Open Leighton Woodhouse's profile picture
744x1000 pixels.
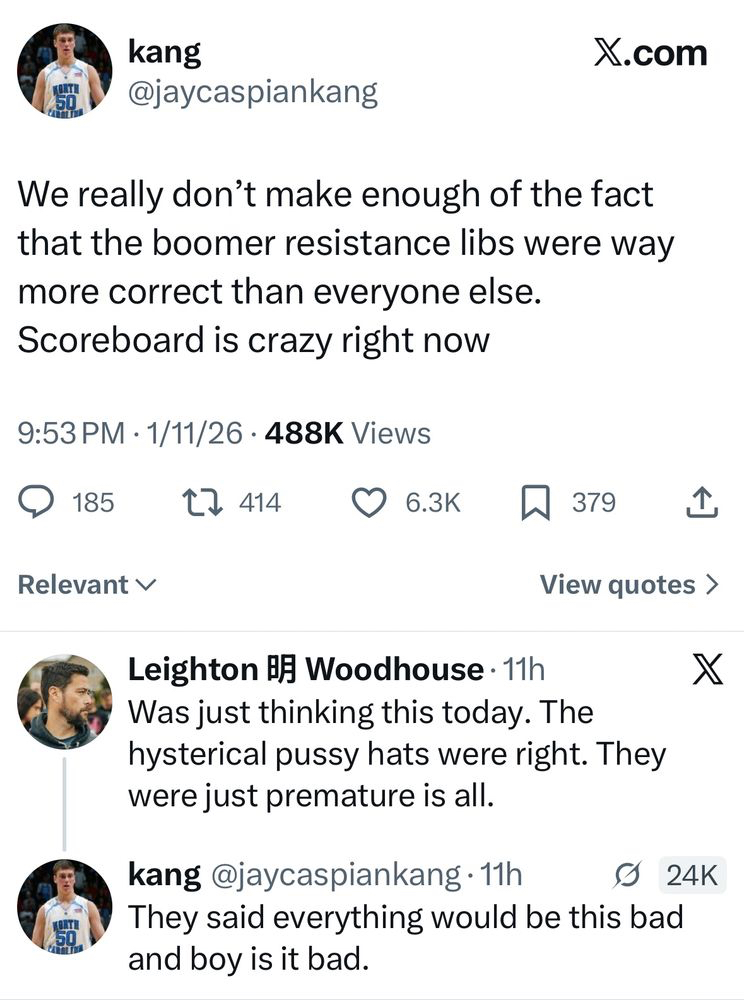[64, 702]
